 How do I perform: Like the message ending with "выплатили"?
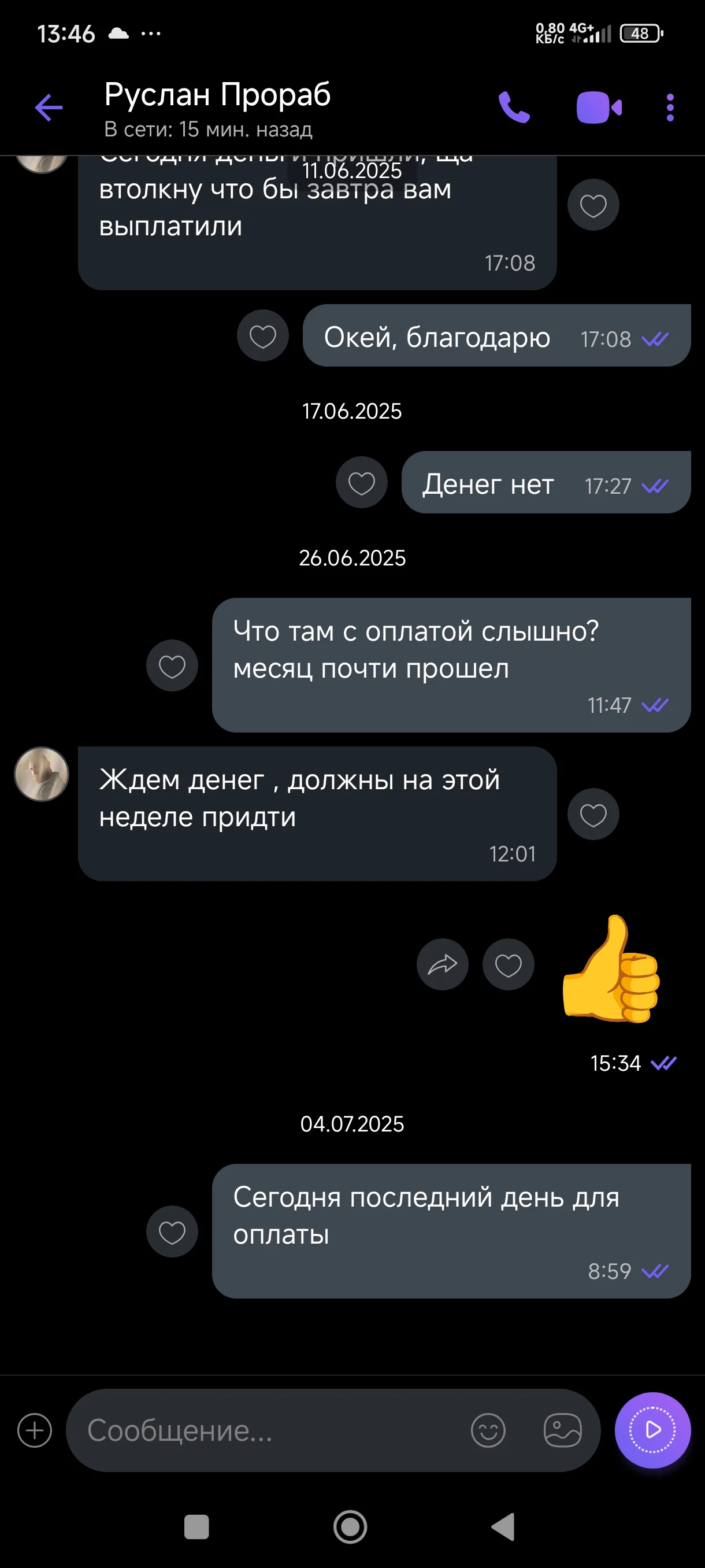click(x=593, y=205)
